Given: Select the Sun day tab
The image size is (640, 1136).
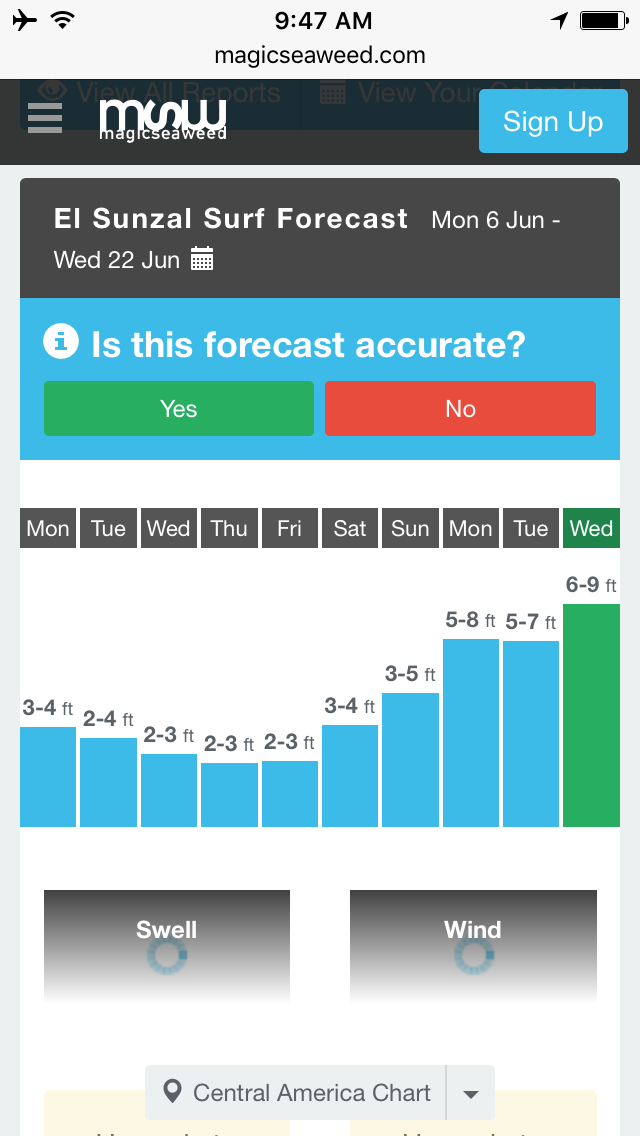Looking at the screenshot, I should coord(410,528).
